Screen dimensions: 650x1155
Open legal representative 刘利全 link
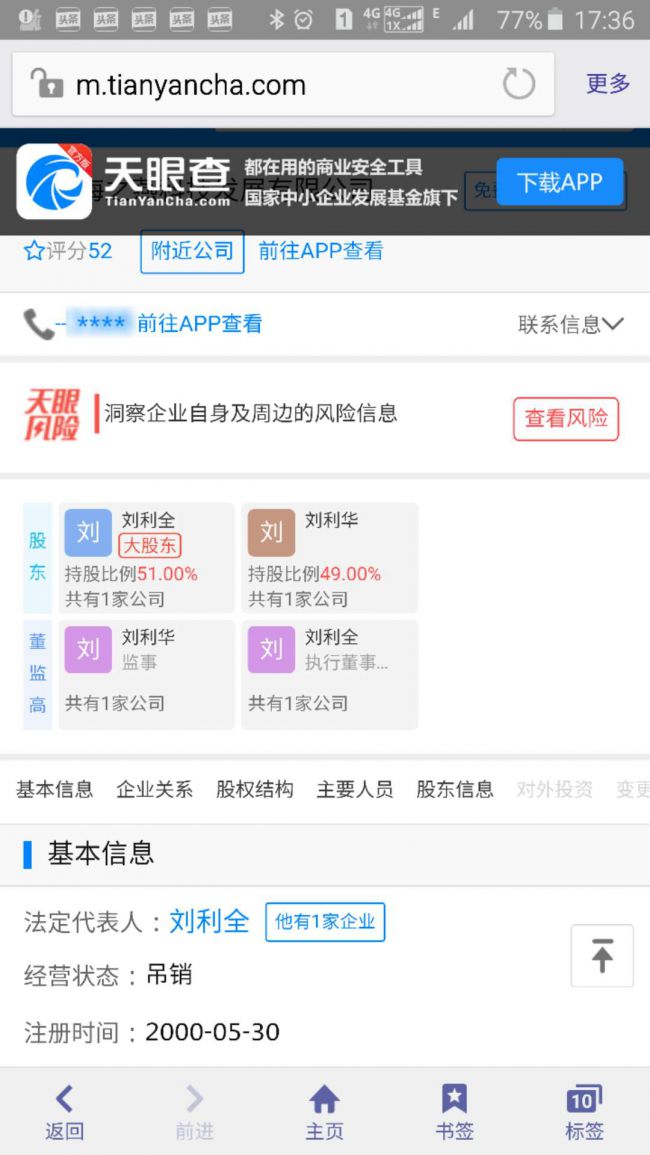pos(209,921)
